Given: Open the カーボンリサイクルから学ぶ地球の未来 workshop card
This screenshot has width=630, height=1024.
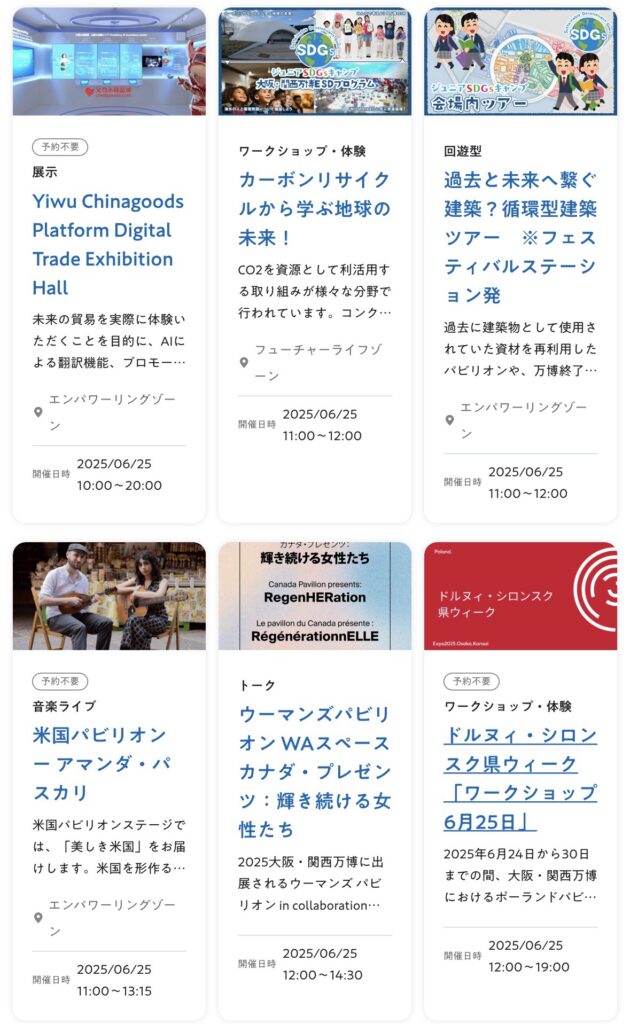Looking at the screenshot, I should point(314,208).
